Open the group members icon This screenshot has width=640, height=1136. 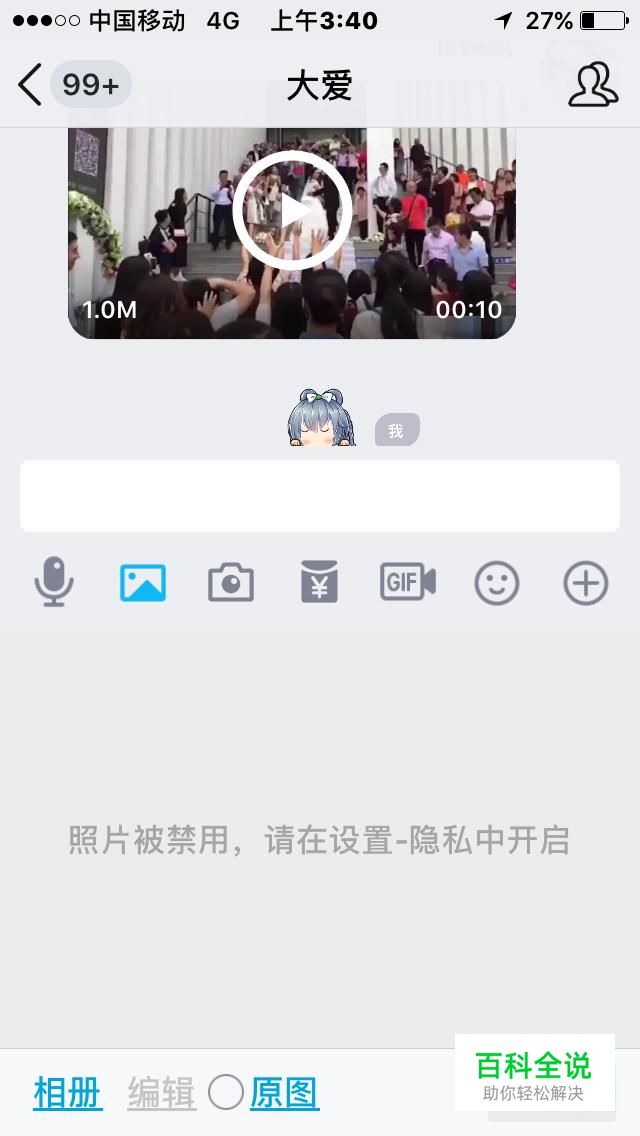click(x=593, y=85)
